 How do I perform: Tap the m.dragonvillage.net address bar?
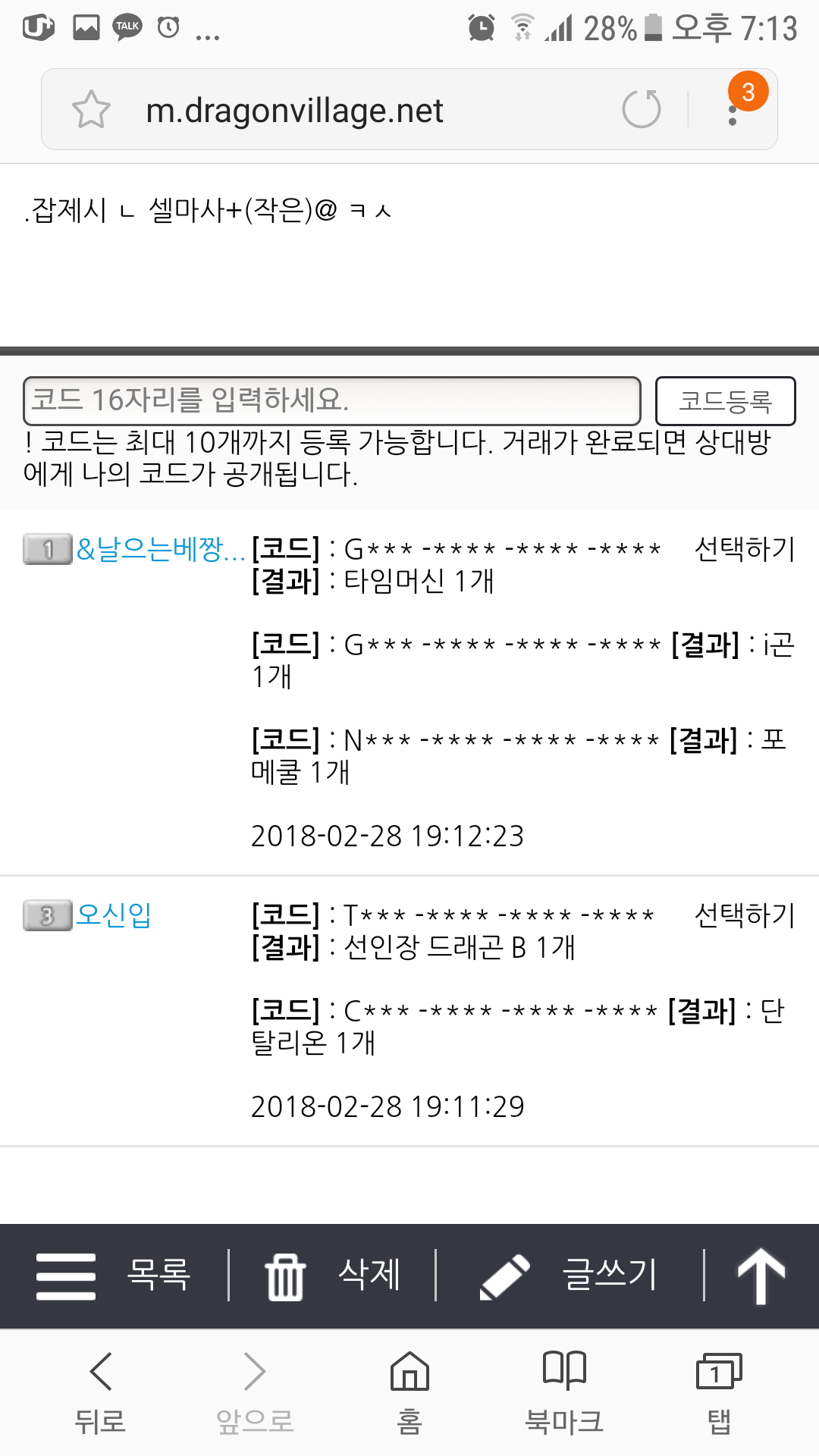(x=364, y=111)
